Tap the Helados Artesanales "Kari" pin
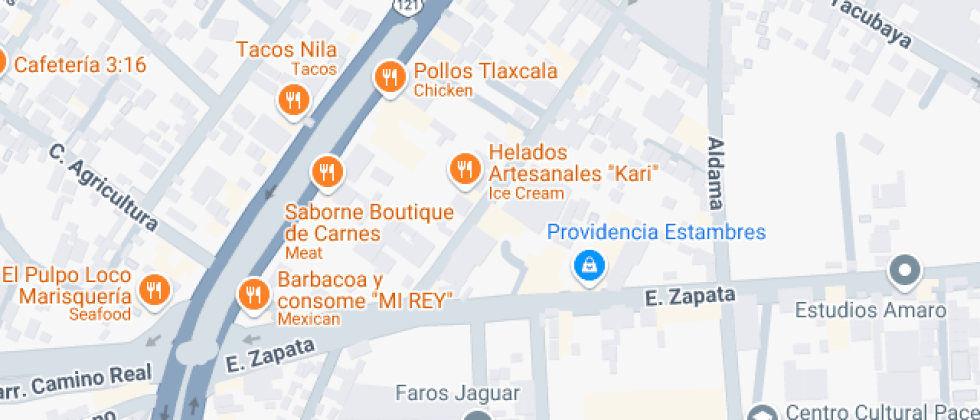Image resolution: width=980 pixels, height=420 pixels. pos(463,170)
